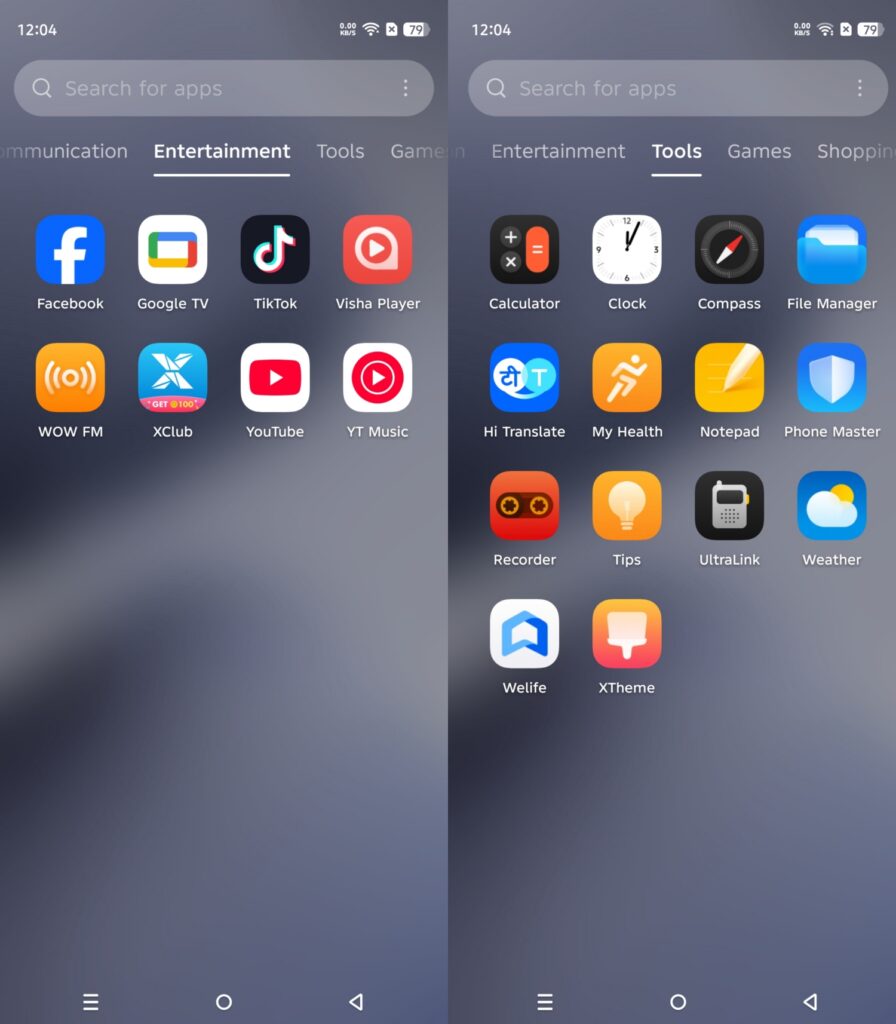Open the Facebook app
This screenshot has height=1024, width=896.
click(x=70, y=250)
